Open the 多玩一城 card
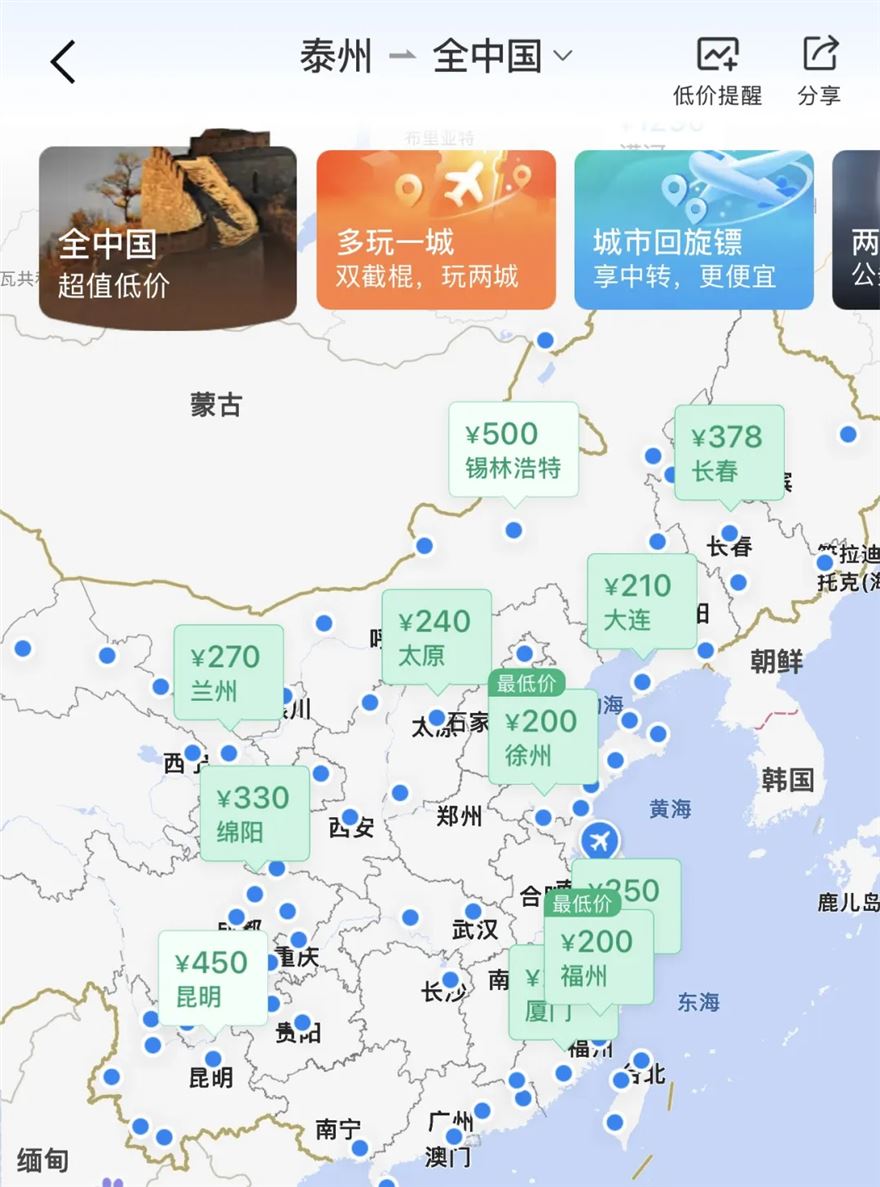The height and width of the screenshot is (1187, 880). coord(436,230)
